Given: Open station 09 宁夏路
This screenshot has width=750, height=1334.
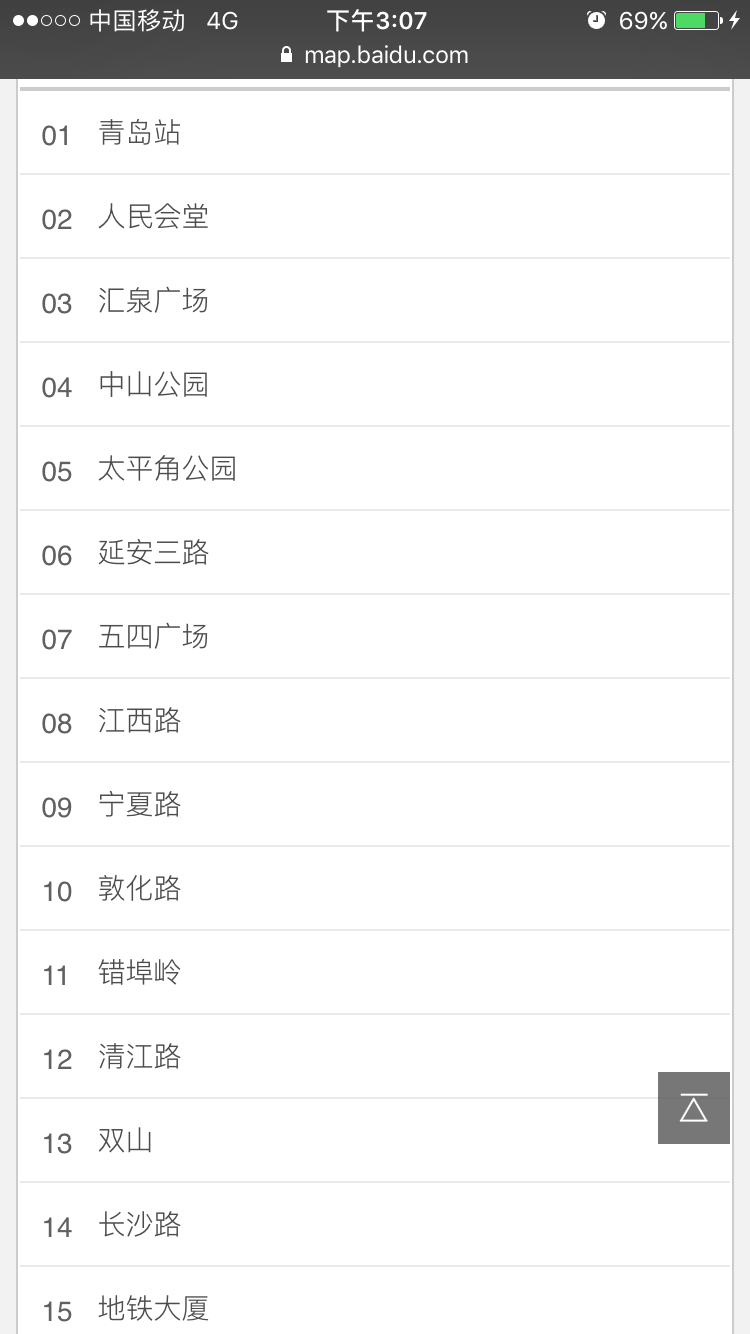Looking at the screenshot, I should 375,805.
